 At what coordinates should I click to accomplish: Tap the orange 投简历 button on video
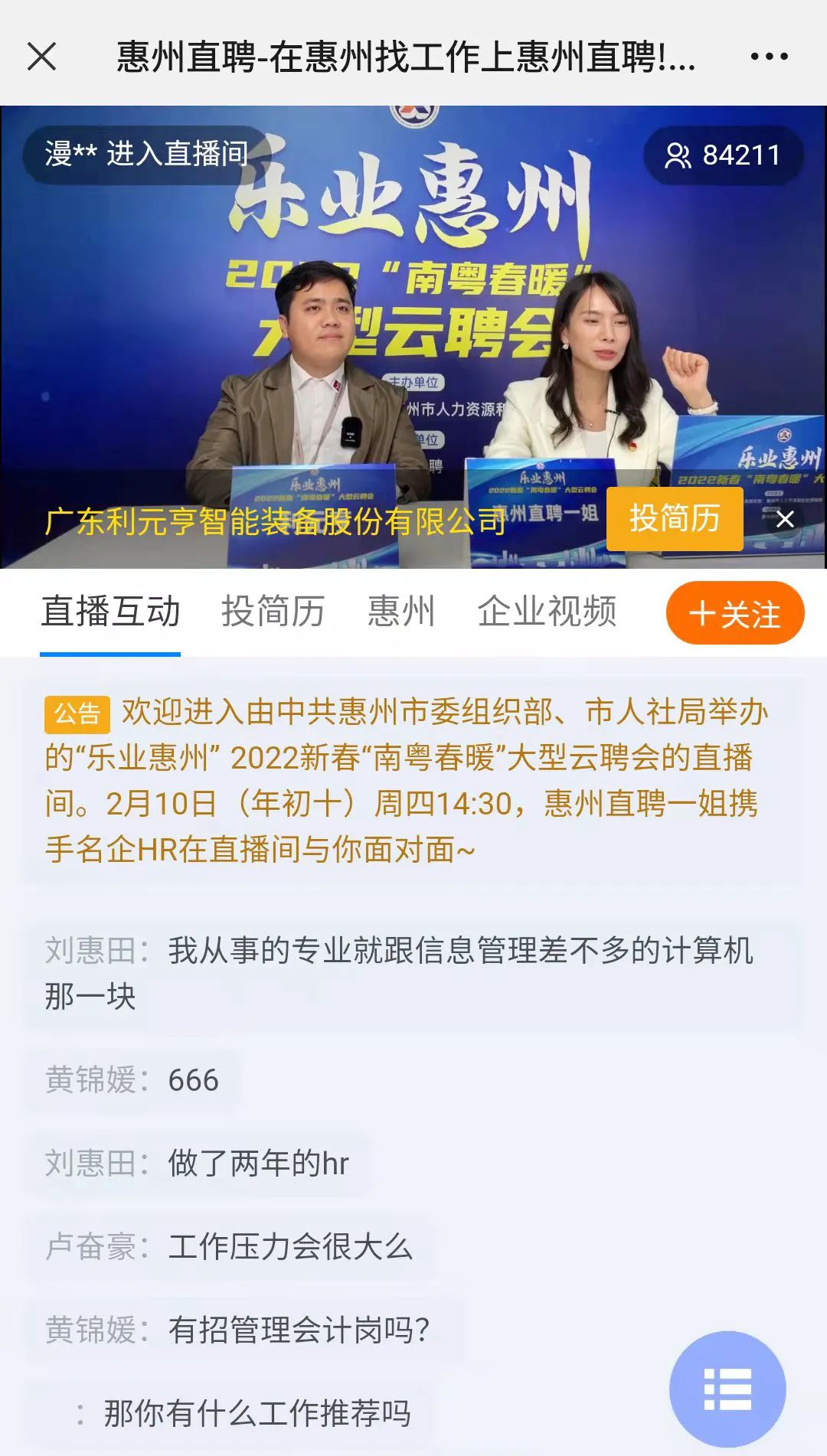point(675,518)
